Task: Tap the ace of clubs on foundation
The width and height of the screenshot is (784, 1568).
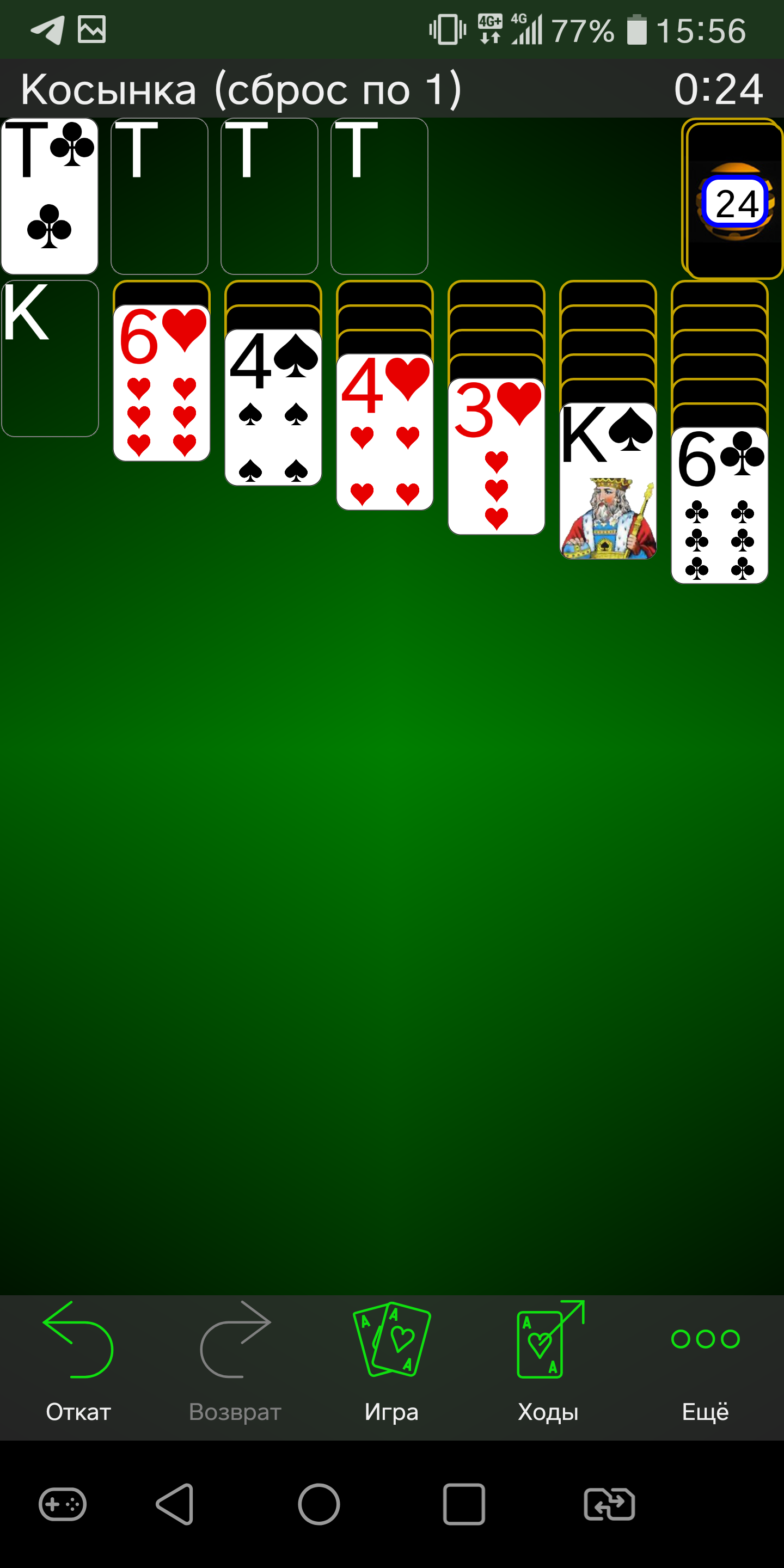Action: coord(50,196)
